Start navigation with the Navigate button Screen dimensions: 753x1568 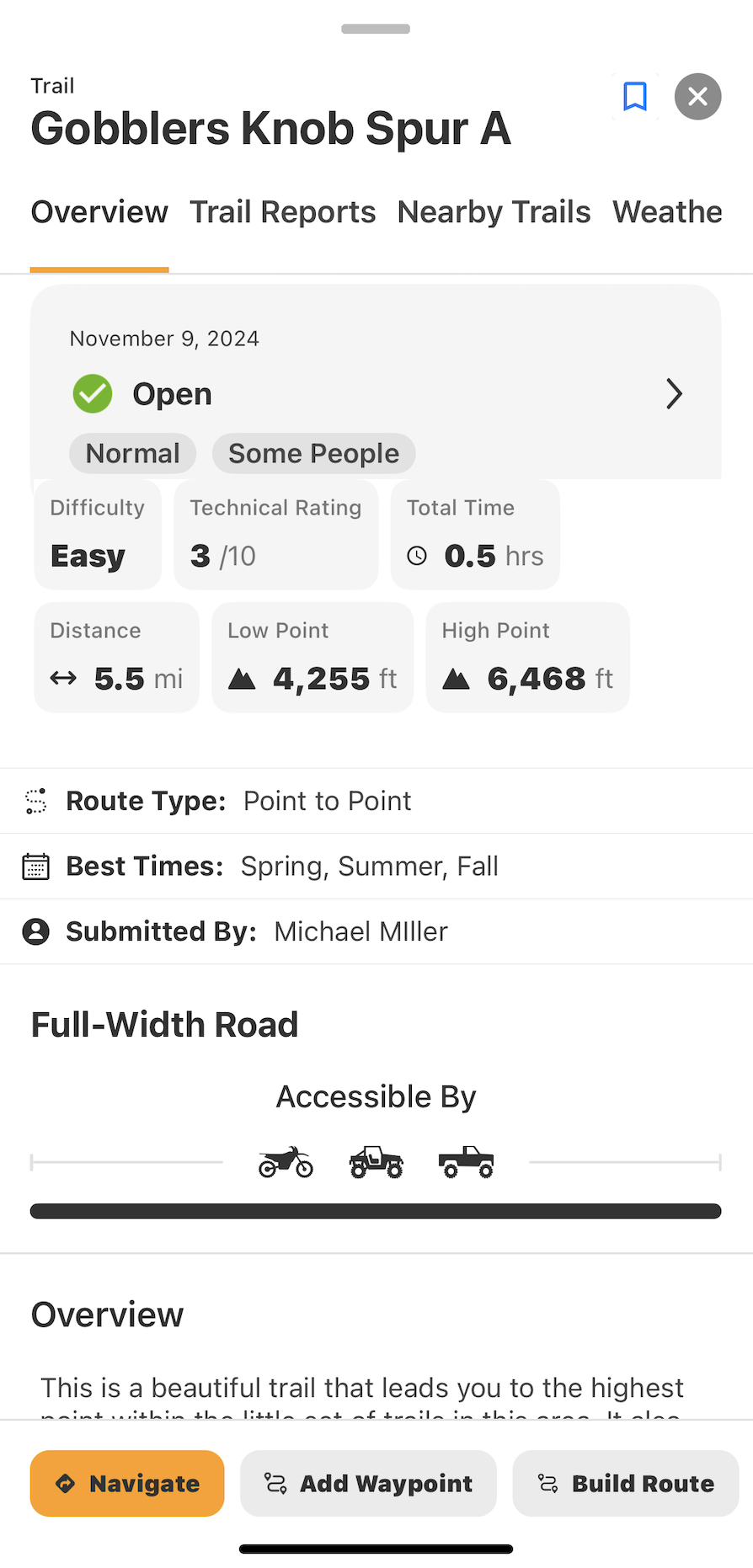pos(127,1483)
